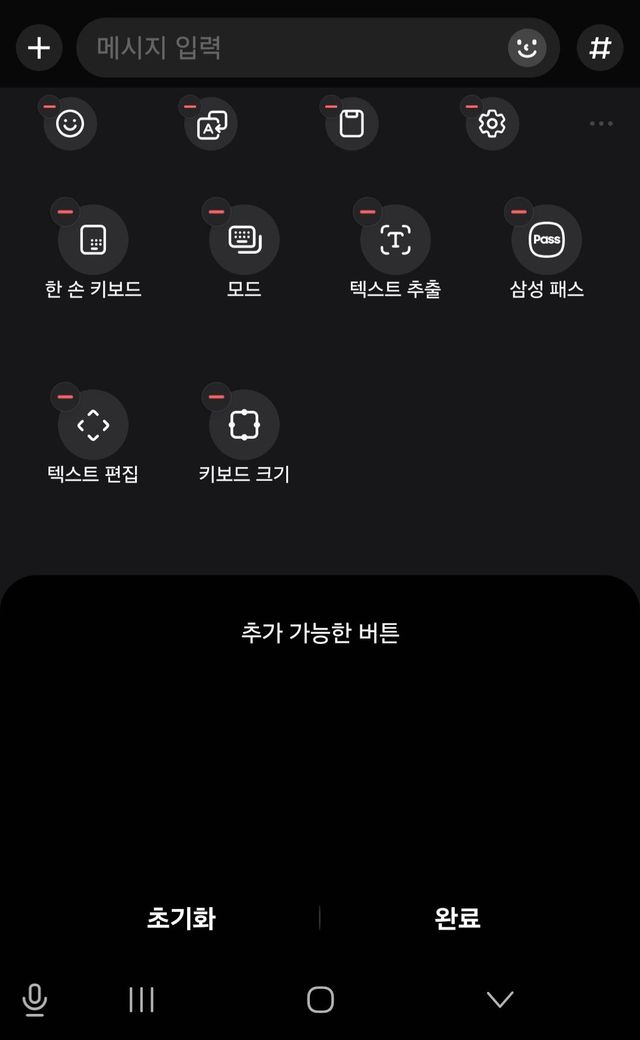Remove the 삼성 패스 button
The width and height of the screenshot is (640, 1040).
(x=518, y=212)
